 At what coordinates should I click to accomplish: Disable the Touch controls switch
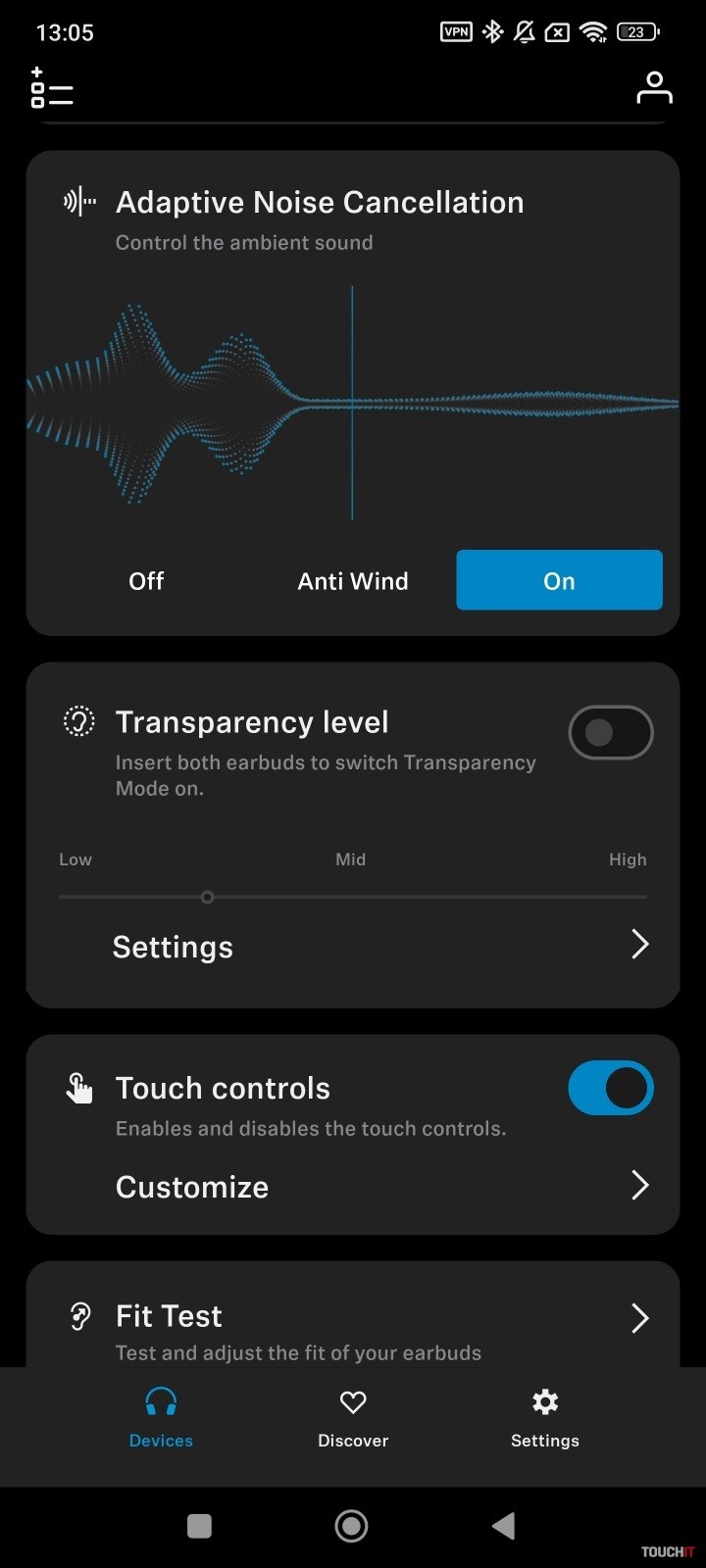610,1088
